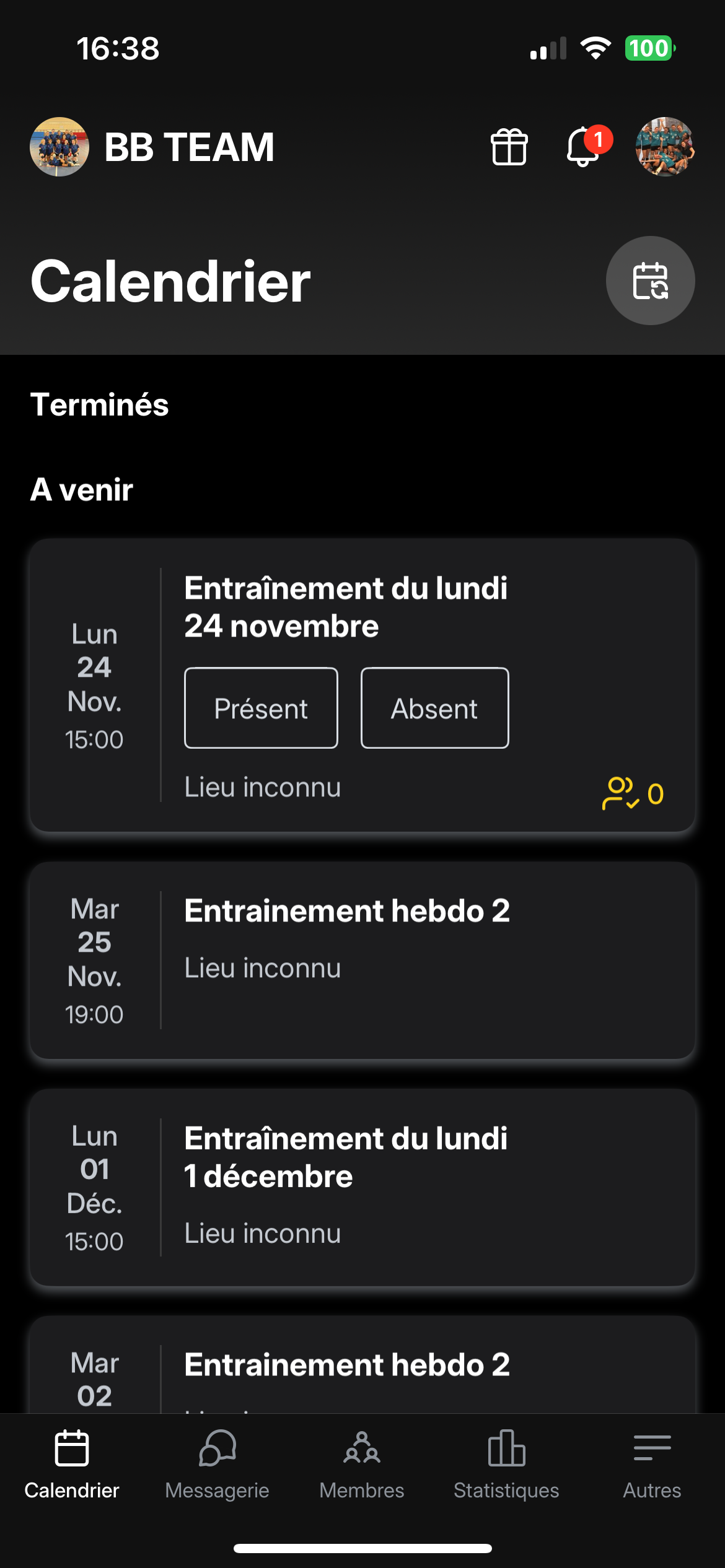Image resolution: width=725 pixels, height=1568 pixels.
Task: Mark yourself Présent for Monday's training
Action: pos(260,708)
